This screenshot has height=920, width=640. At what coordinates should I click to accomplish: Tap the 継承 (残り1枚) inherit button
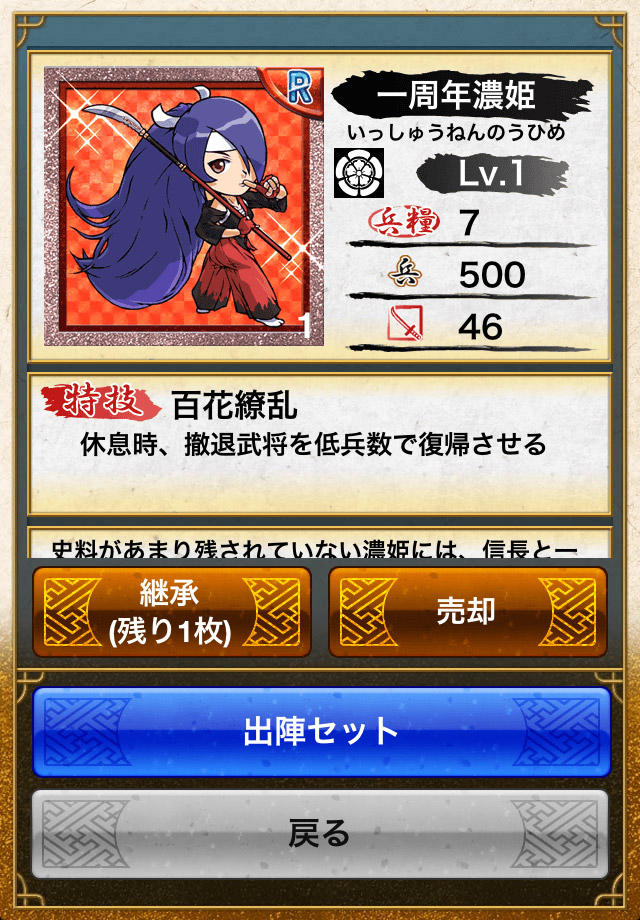(x=171, y=612)
